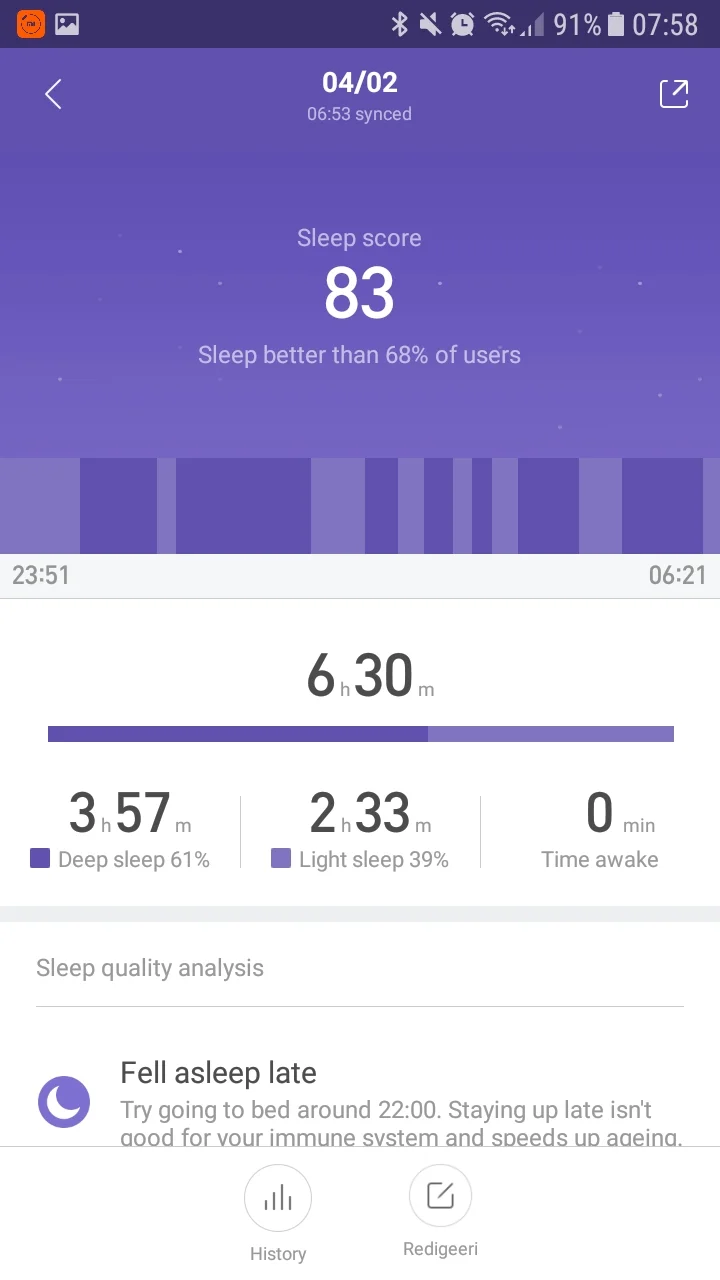Tap the 04/02 date to change day
720x1280 pixels.
pyautogui.click(x=359, y=83)
